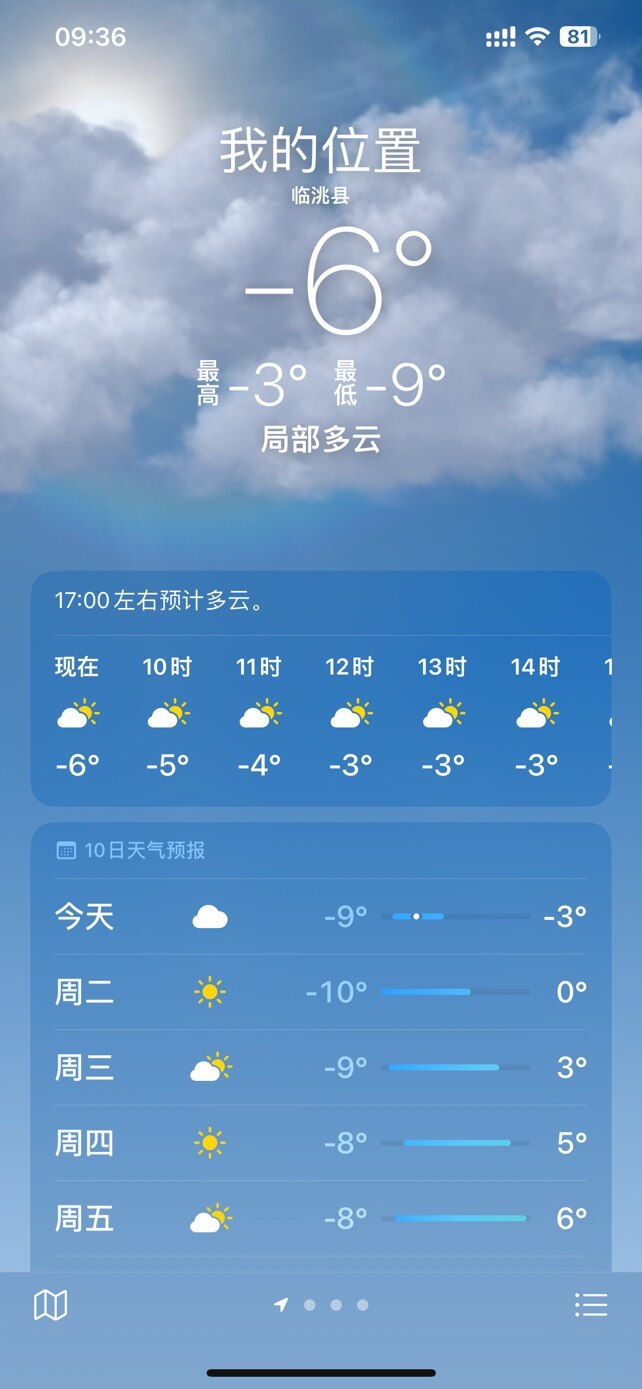
Task: Open the saved locations list
Action: coord(591,1305)
